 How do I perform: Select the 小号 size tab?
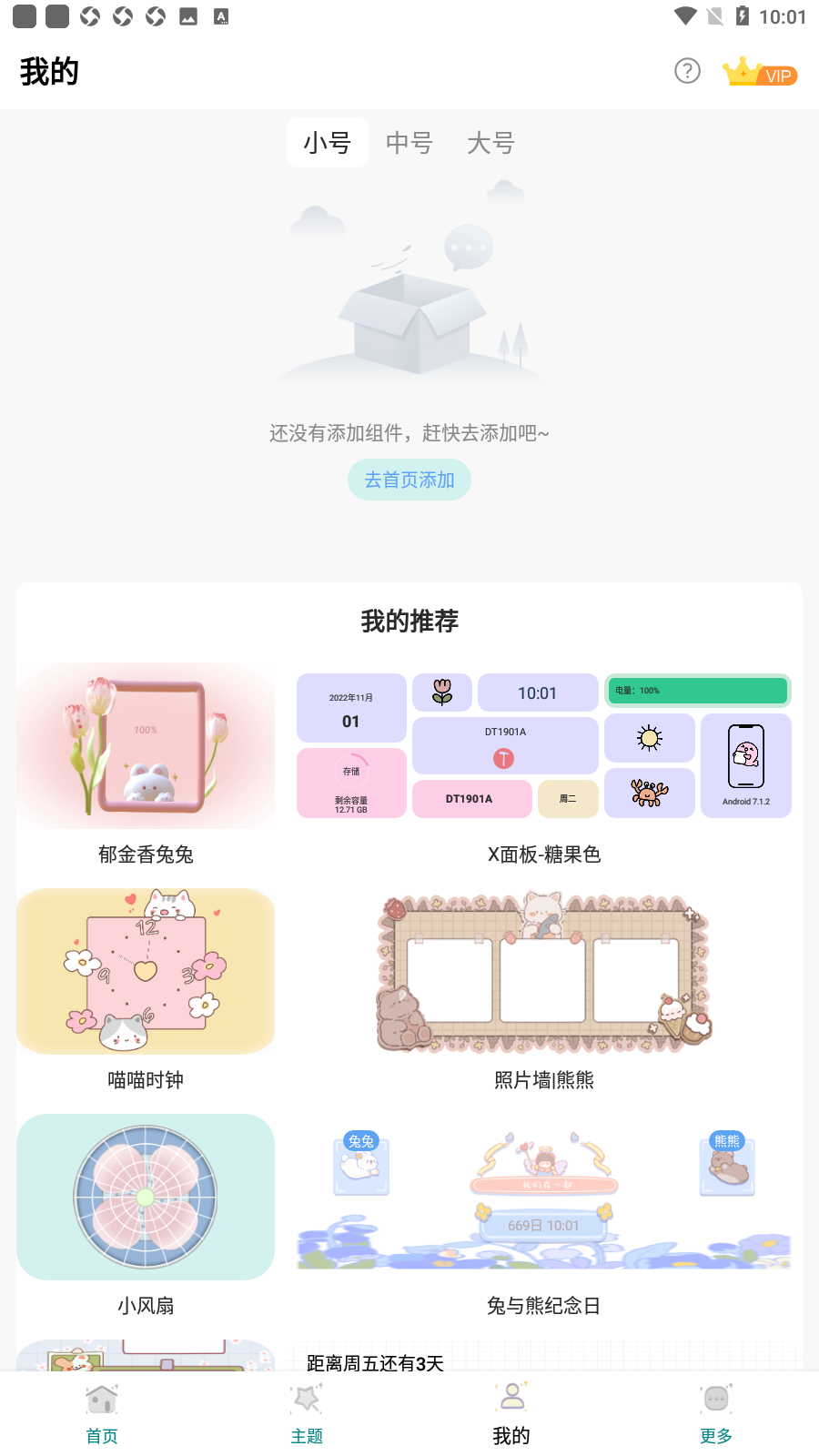click(x=328, y=143)
